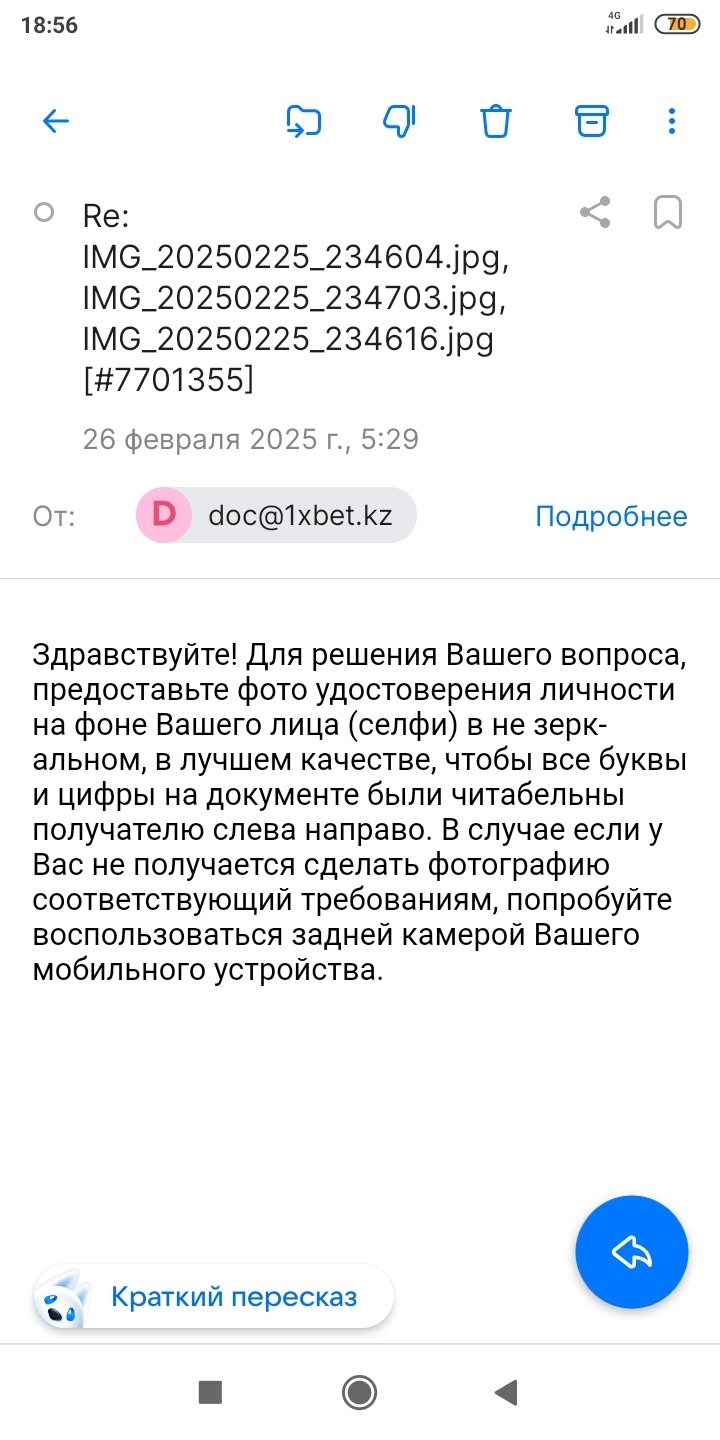Tap the system home button

(359, 1391)
